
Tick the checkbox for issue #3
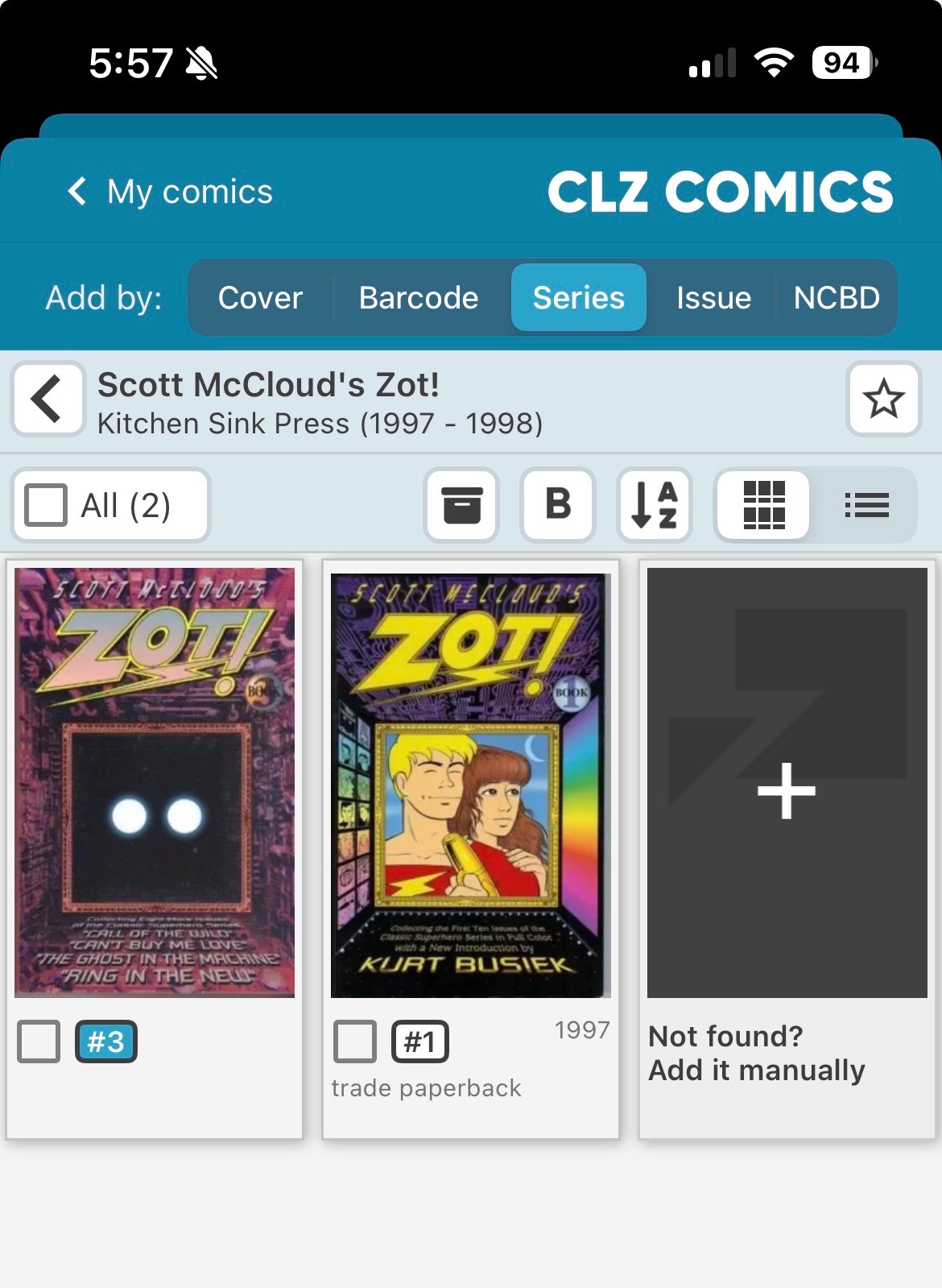click(39, 1042)
